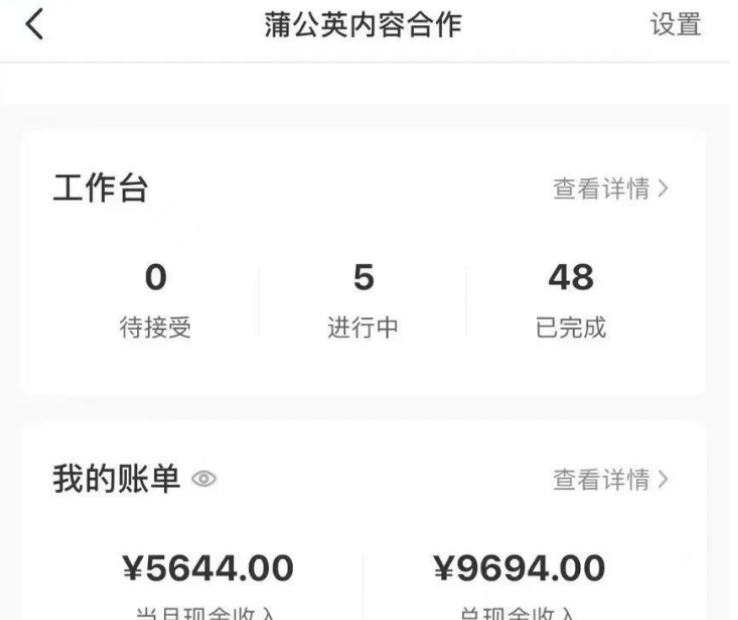Viewport: 738px width, 620px height.
Task: View the 48 已完成 collaborations
Action: (571, 298)
